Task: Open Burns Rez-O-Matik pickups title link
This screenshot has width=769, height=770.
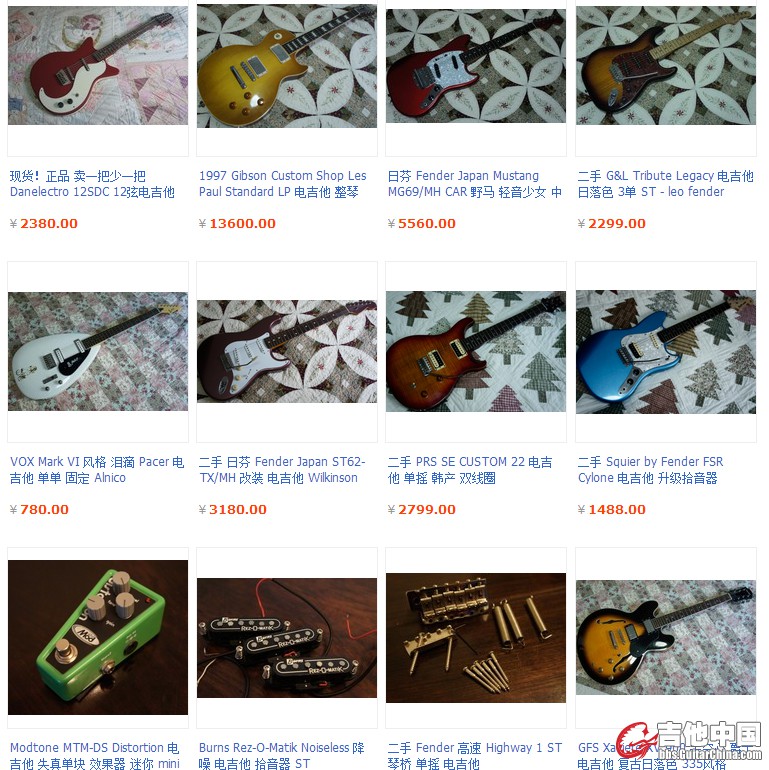Action: pos(281,755)
